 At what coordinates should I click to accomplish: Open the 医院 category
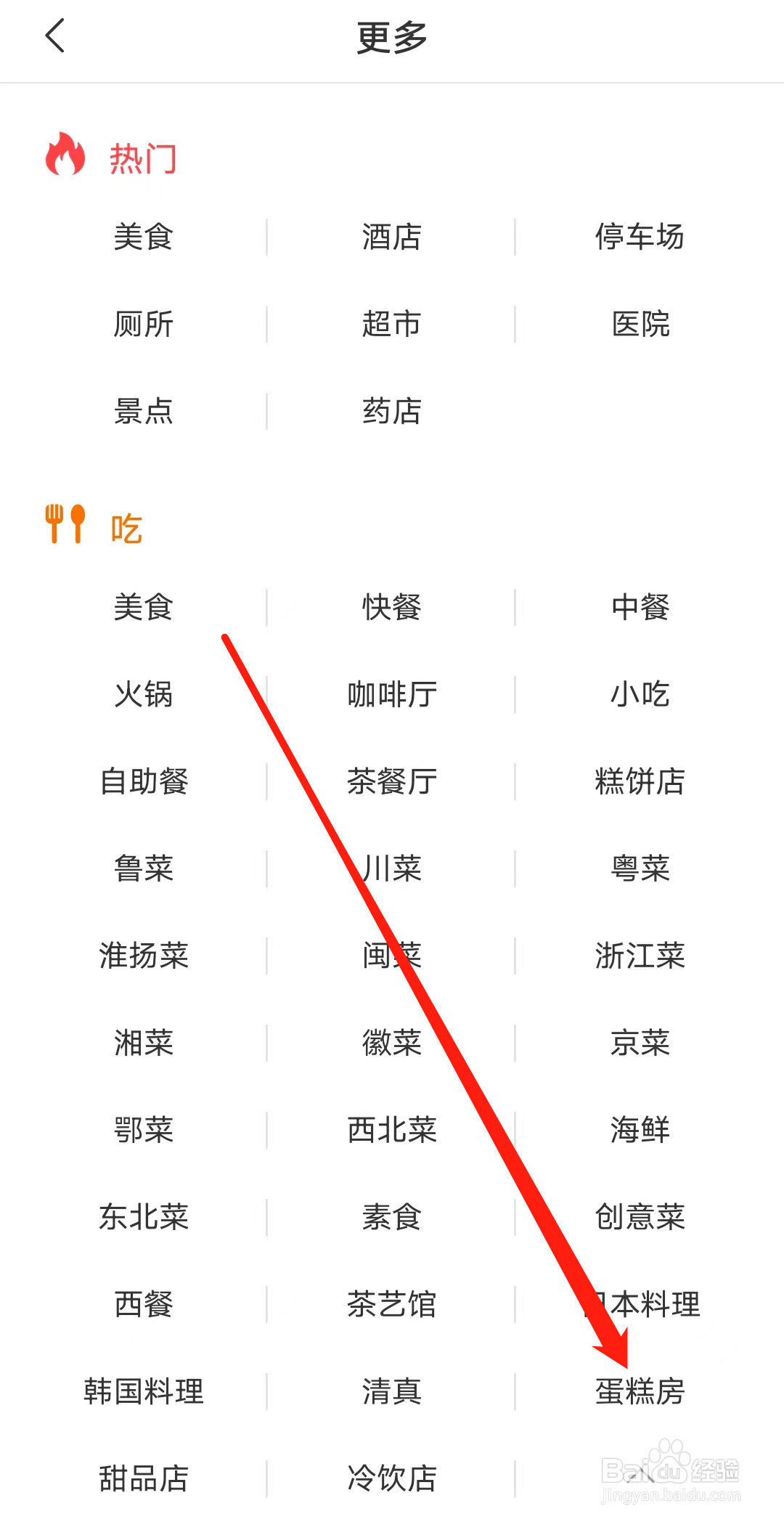640,325
